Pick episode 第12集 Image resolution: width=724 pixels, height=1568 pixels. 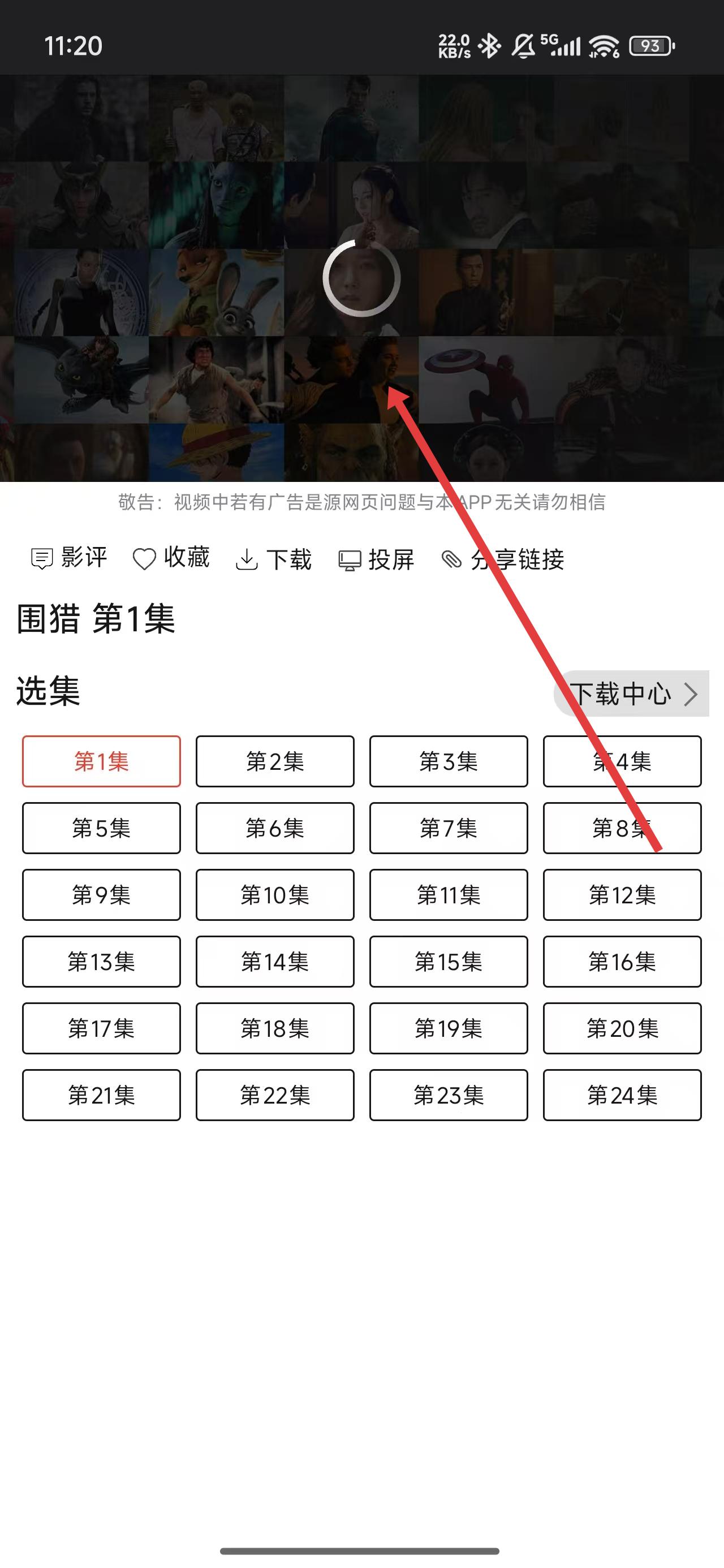(x=622, y=895)
